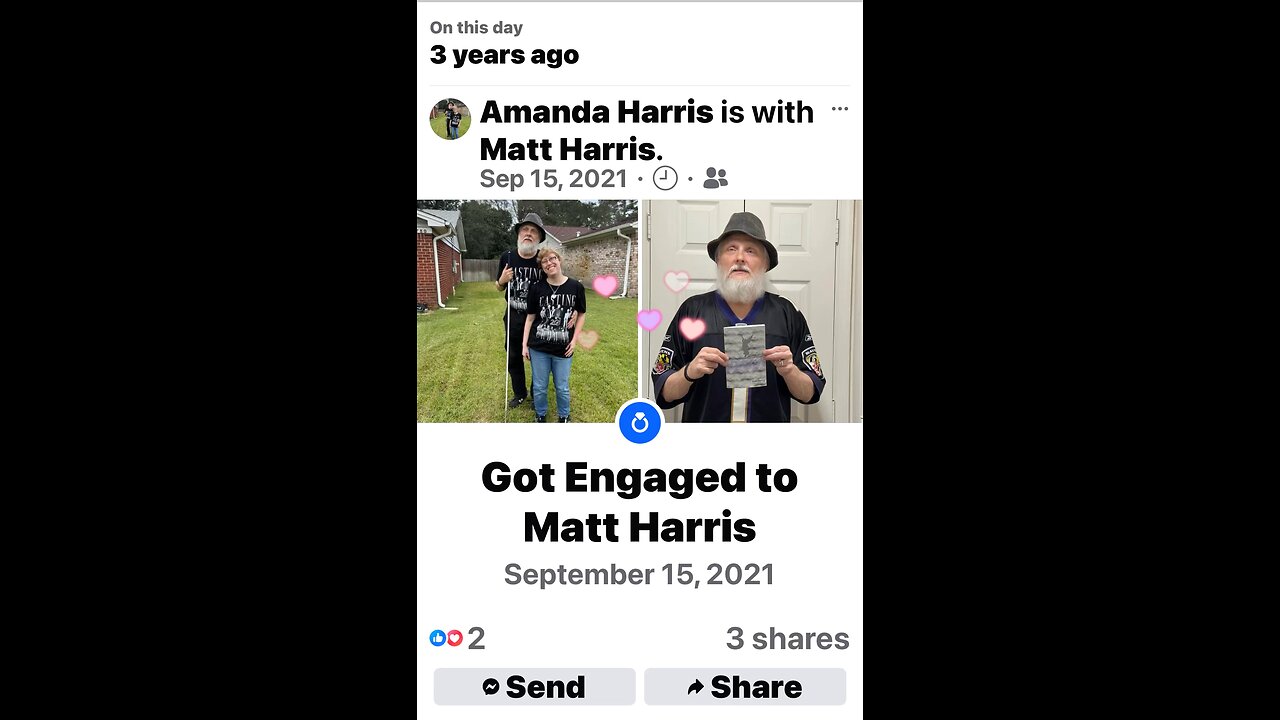This screenshot has width=1280, height=720.
Task: View the photo of the man holding a card
Action: tap(751, 311)
